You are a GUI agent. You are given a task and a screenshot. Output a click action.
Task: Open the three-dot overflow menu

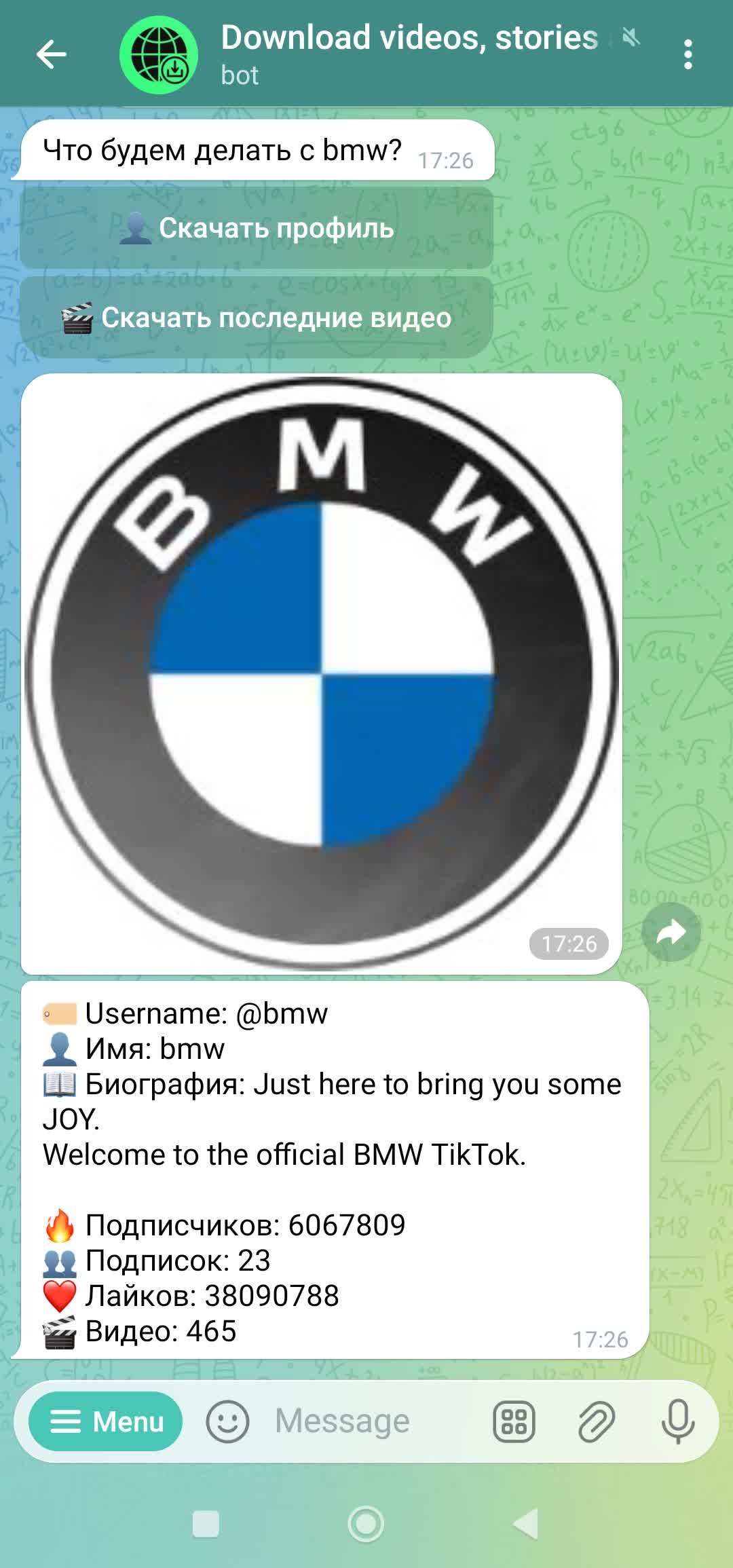click(x=688, y=54)
